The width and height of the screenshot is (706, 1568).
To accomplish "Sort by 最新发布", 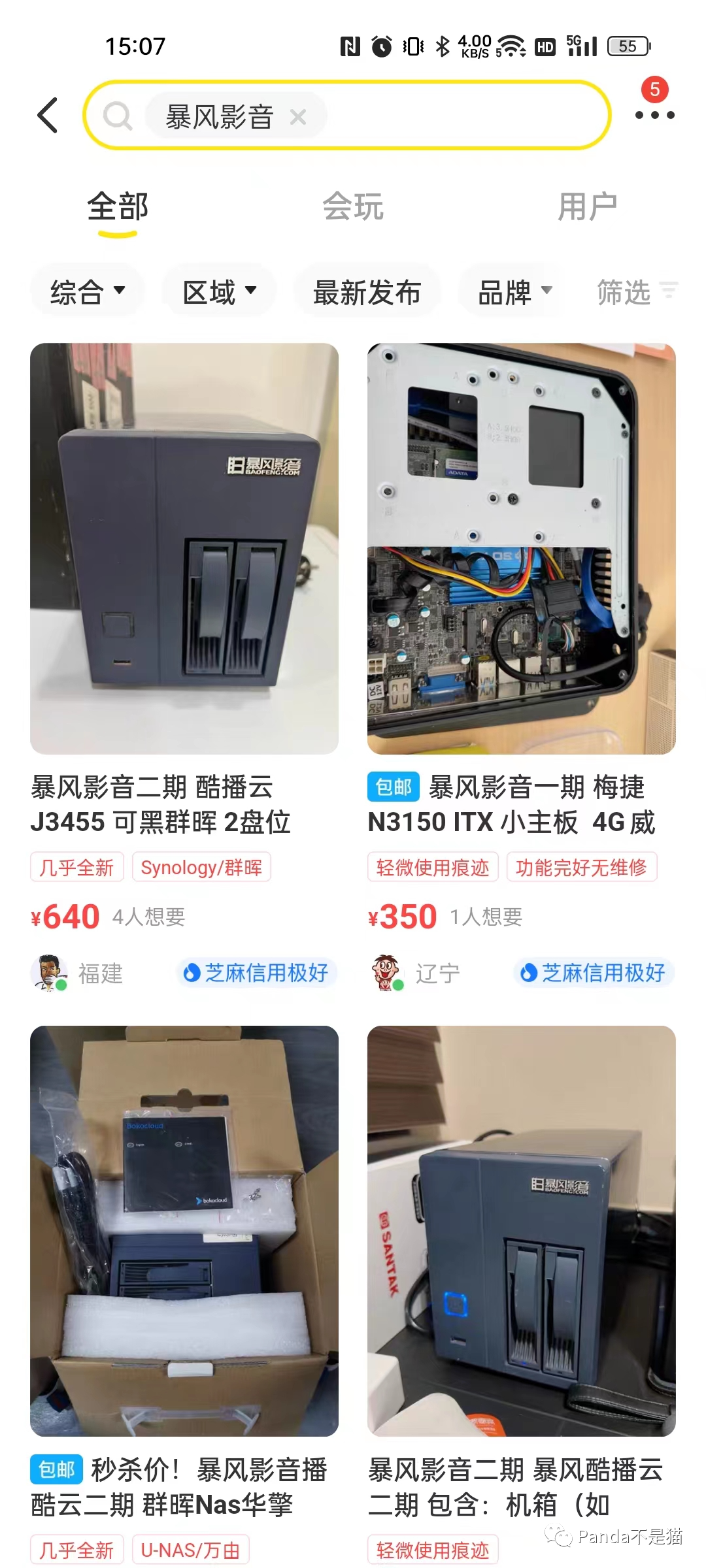I will pos(367,291).
